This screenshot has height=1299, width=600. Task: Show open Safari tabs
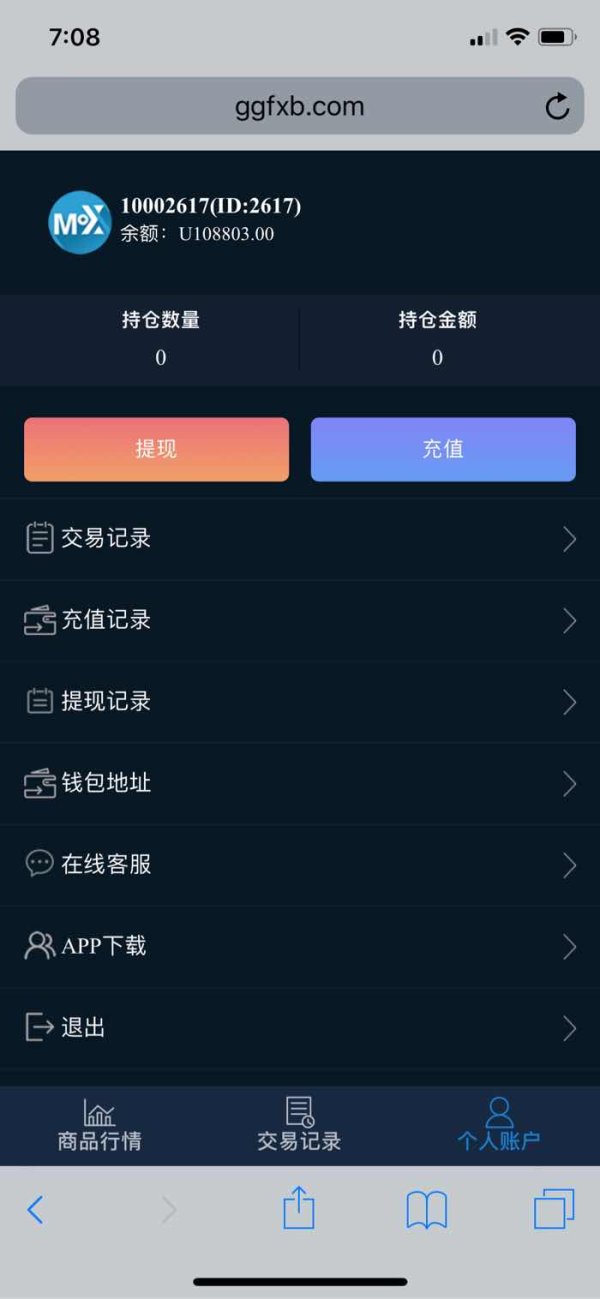coord(554,1209)
